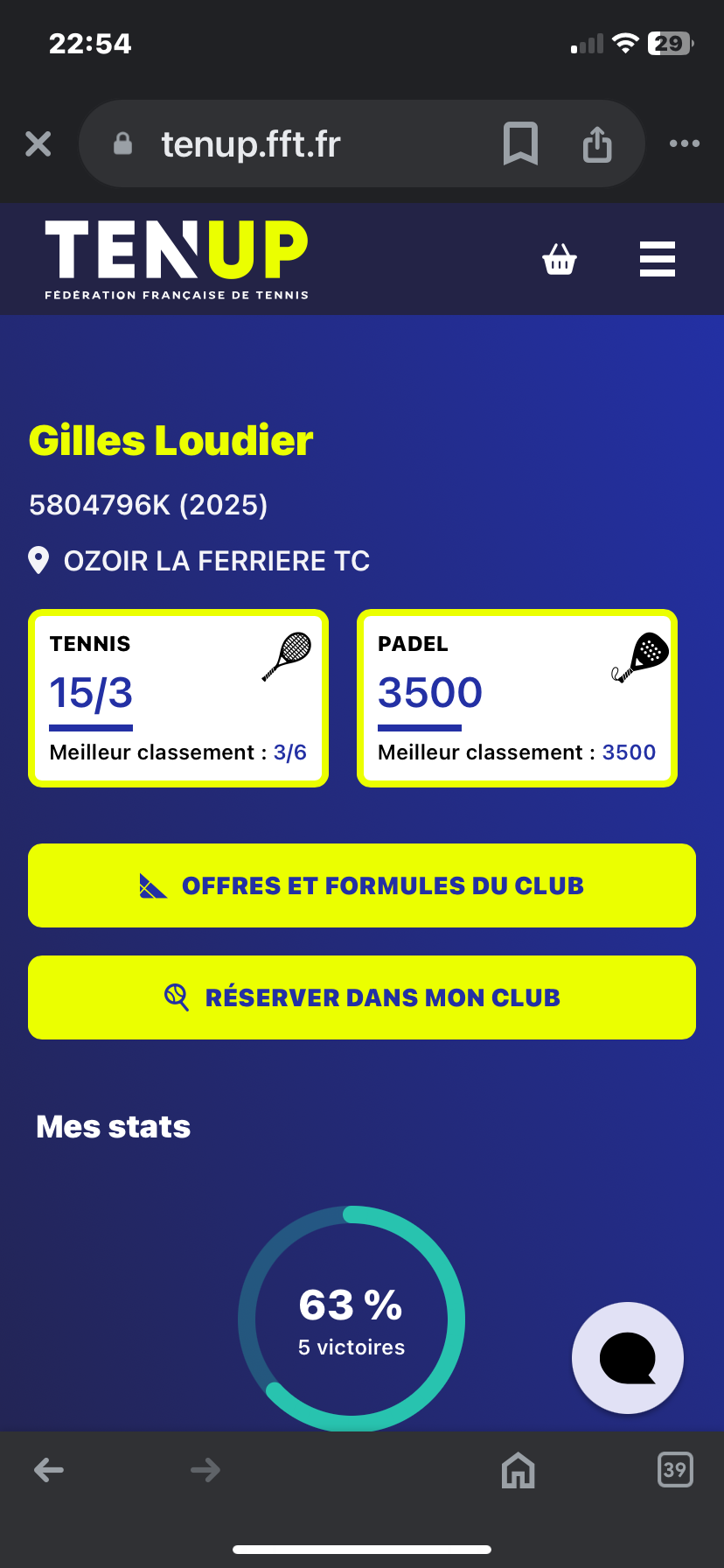Screen dimensions: 724x1568
Task: Open the shopping basket
Action: pyautogui.click(x=560, y=259)
